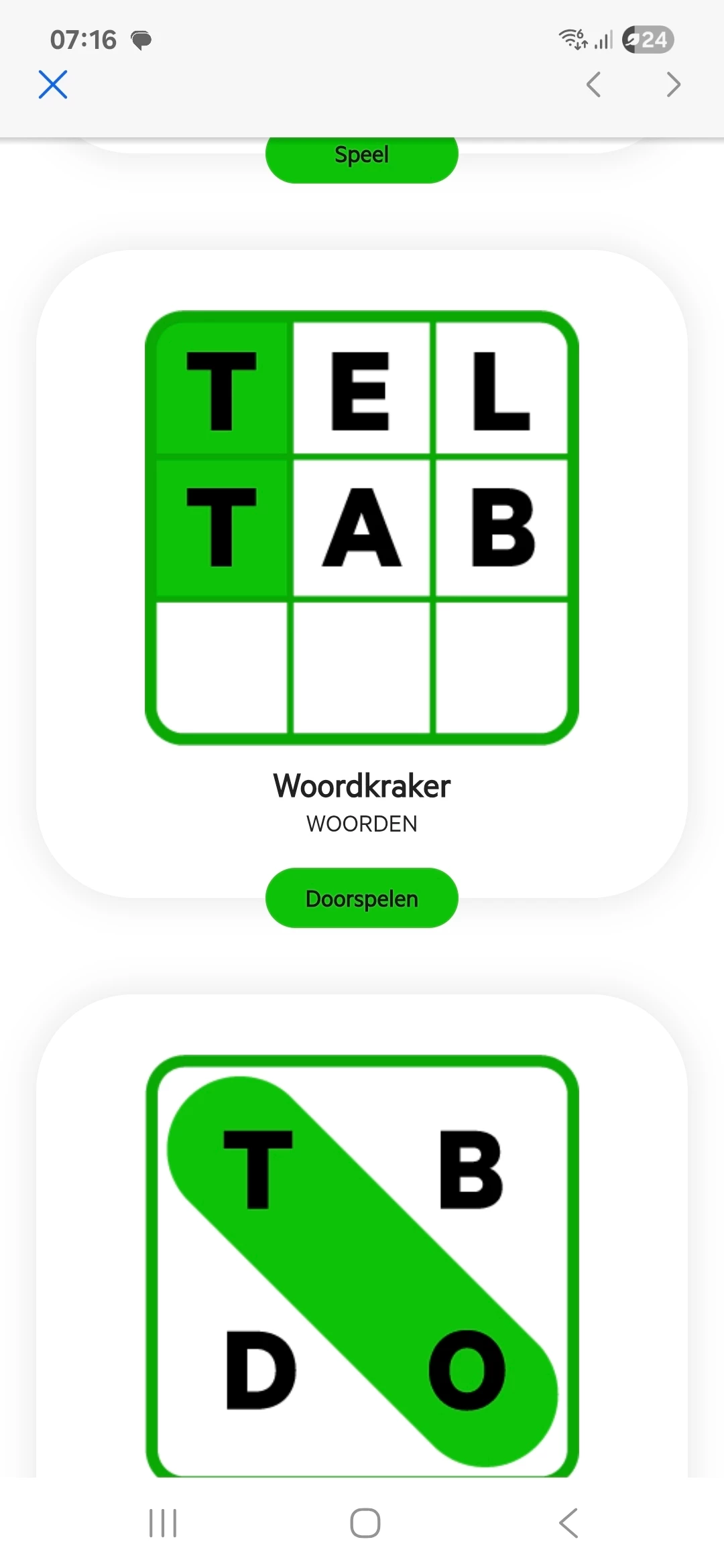This screenshot has width=724, height=1568.
Task: Tap the green Speel button
Action: (x=361, y=158)
